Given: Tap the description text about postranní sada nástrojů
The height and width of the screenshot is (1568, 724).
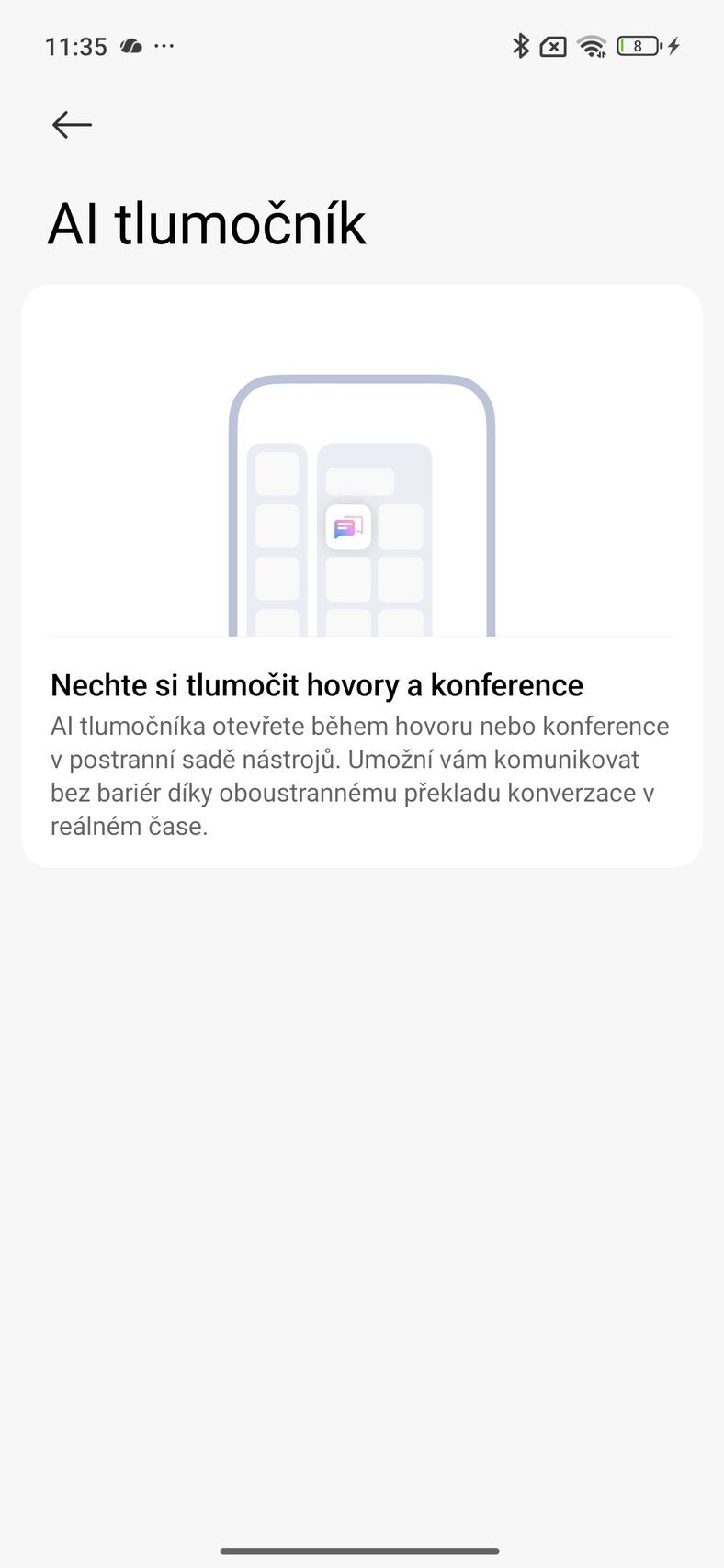Looking at the screenshot, I should (x=358, y=776).
